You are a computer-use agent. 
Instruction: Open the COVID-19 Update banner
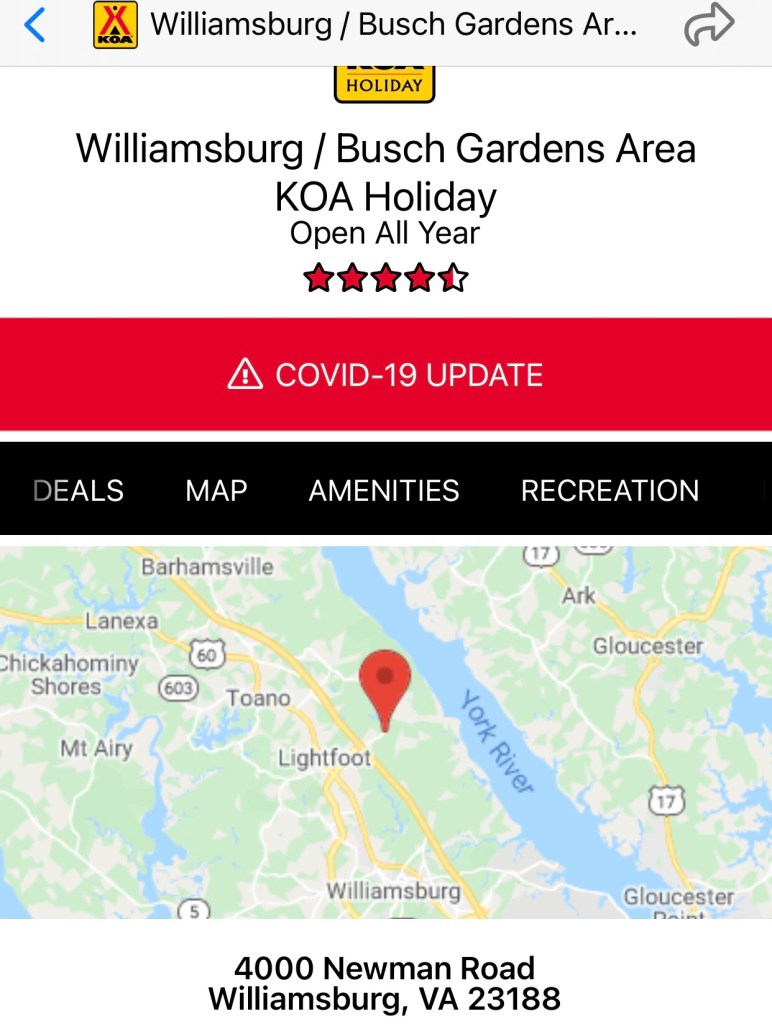pyautogui.click(x=386, y=375)
